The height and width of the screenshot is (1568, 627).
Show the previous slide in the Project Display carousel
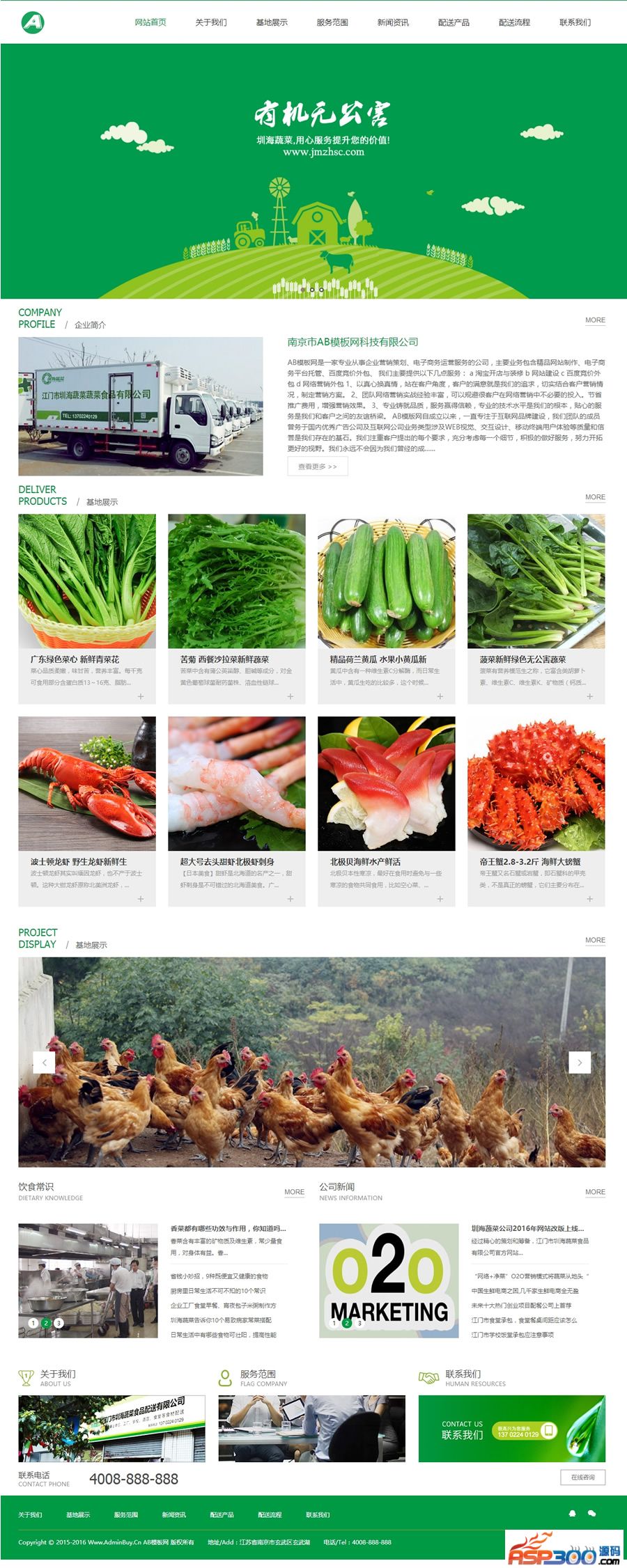pos(44,1062)
